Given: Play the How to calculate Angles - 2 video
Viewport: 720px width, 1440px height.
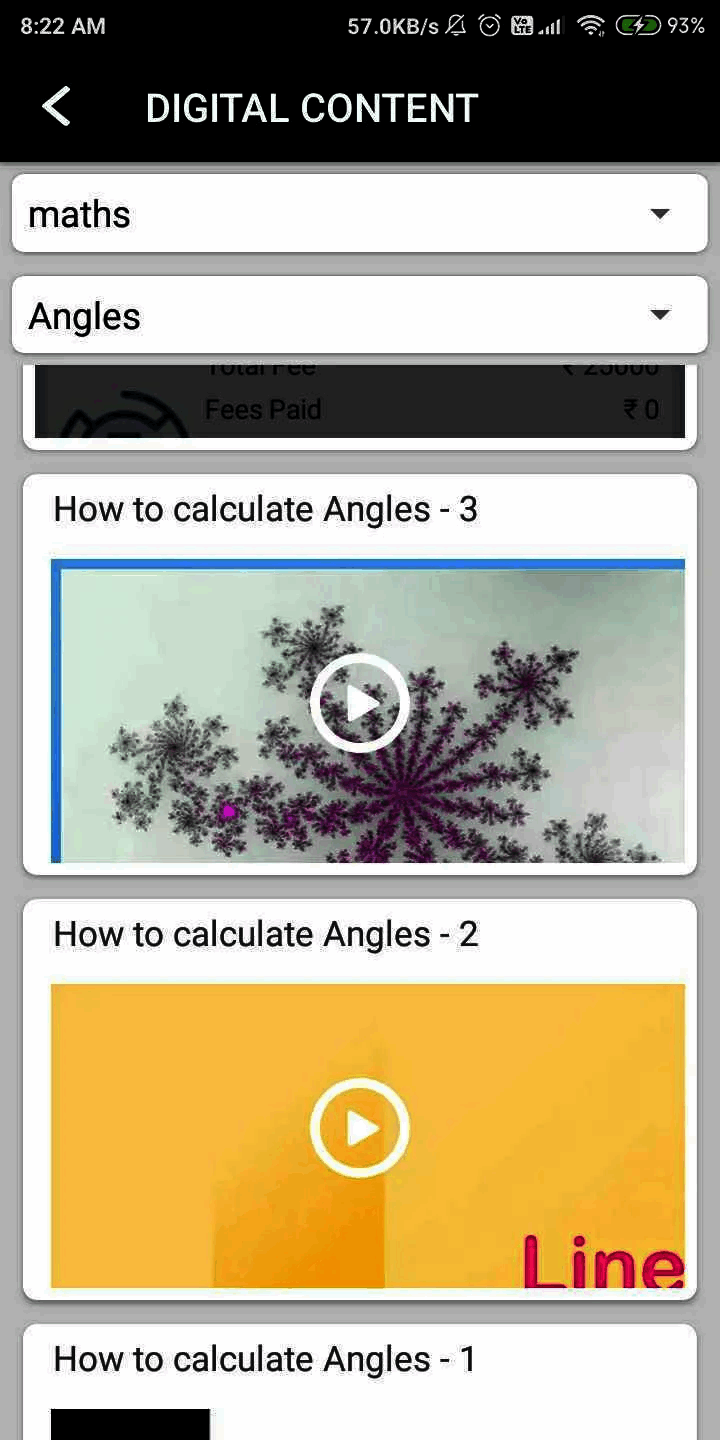Looking at the screenshot, I should (x=360, y=1128).
